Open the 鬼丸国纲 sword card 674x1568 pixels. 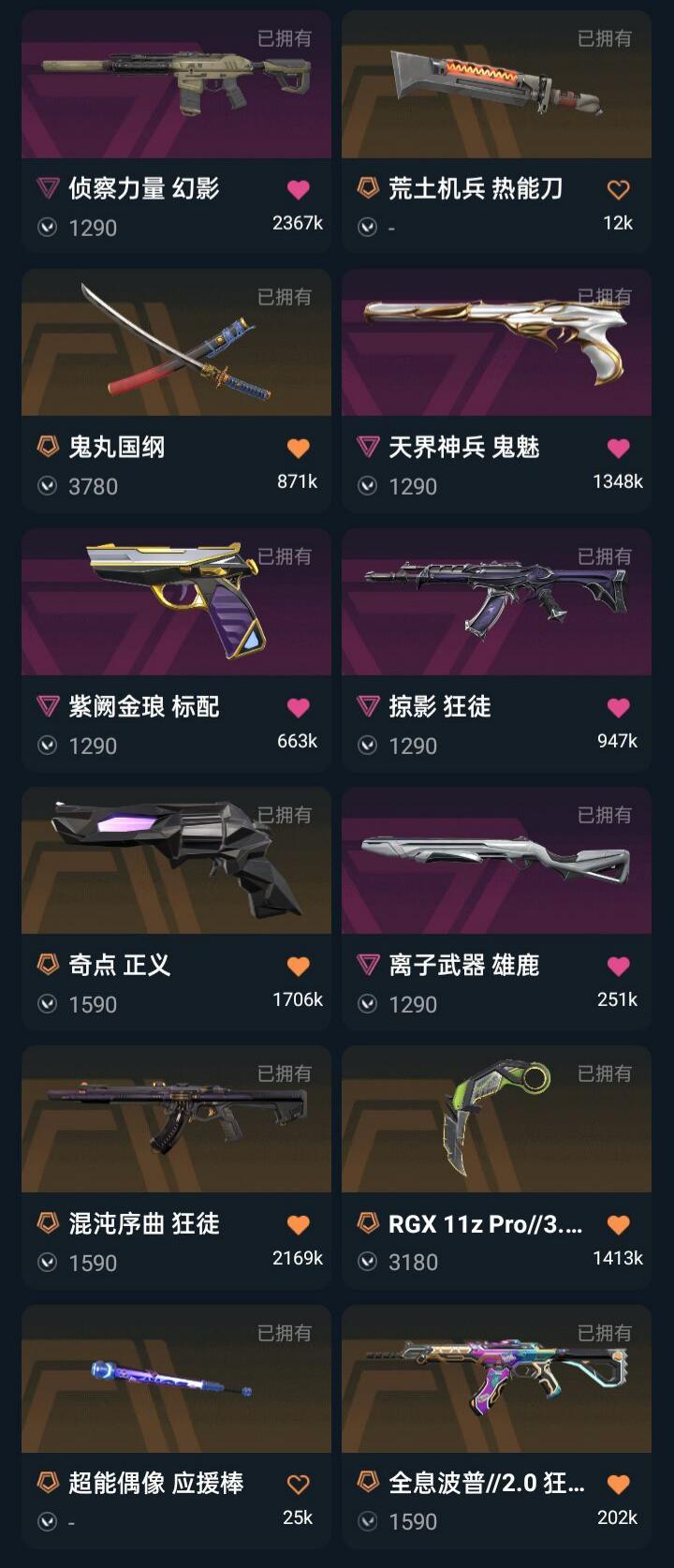(176, 390)
